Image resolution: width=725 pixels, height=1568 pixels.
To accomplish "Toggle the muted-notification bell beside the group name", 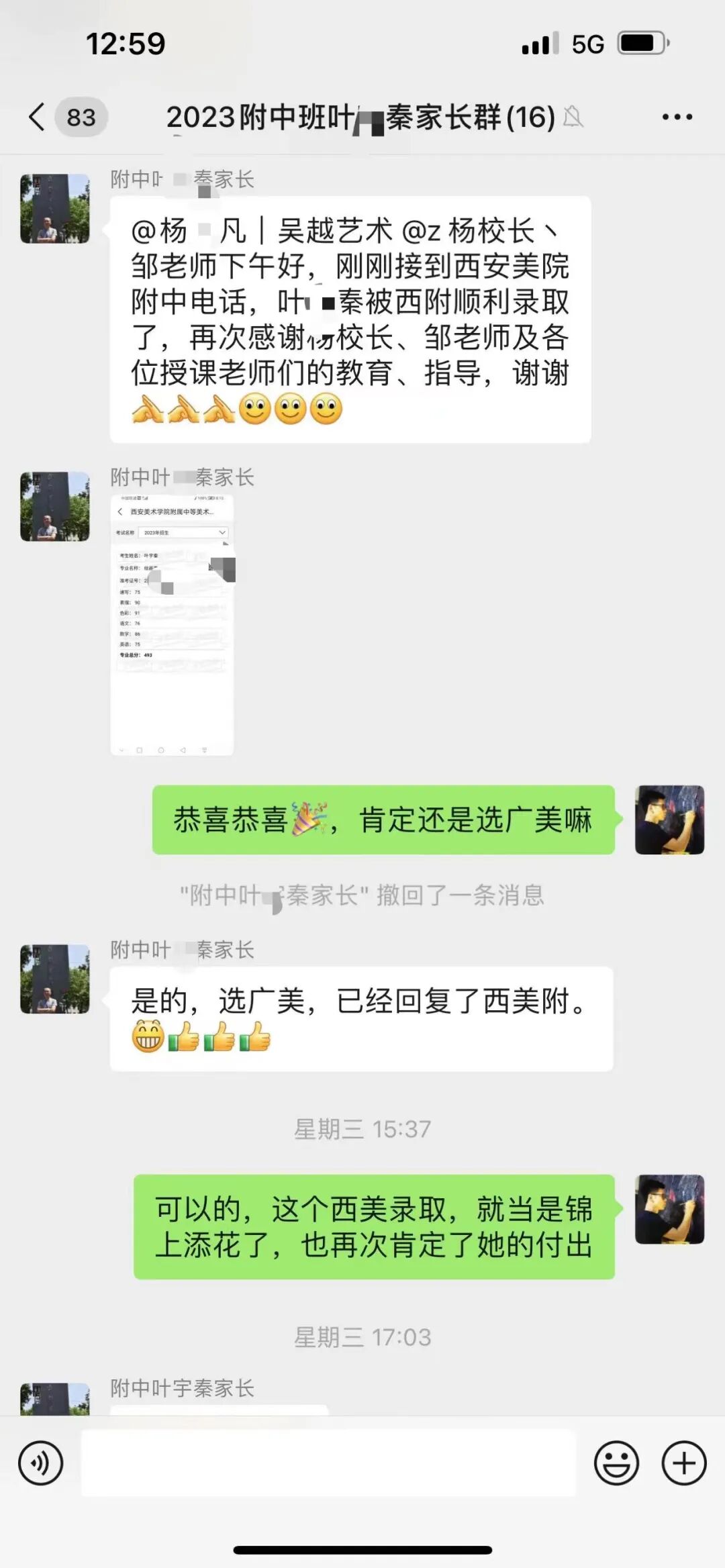I will [574, 118].
